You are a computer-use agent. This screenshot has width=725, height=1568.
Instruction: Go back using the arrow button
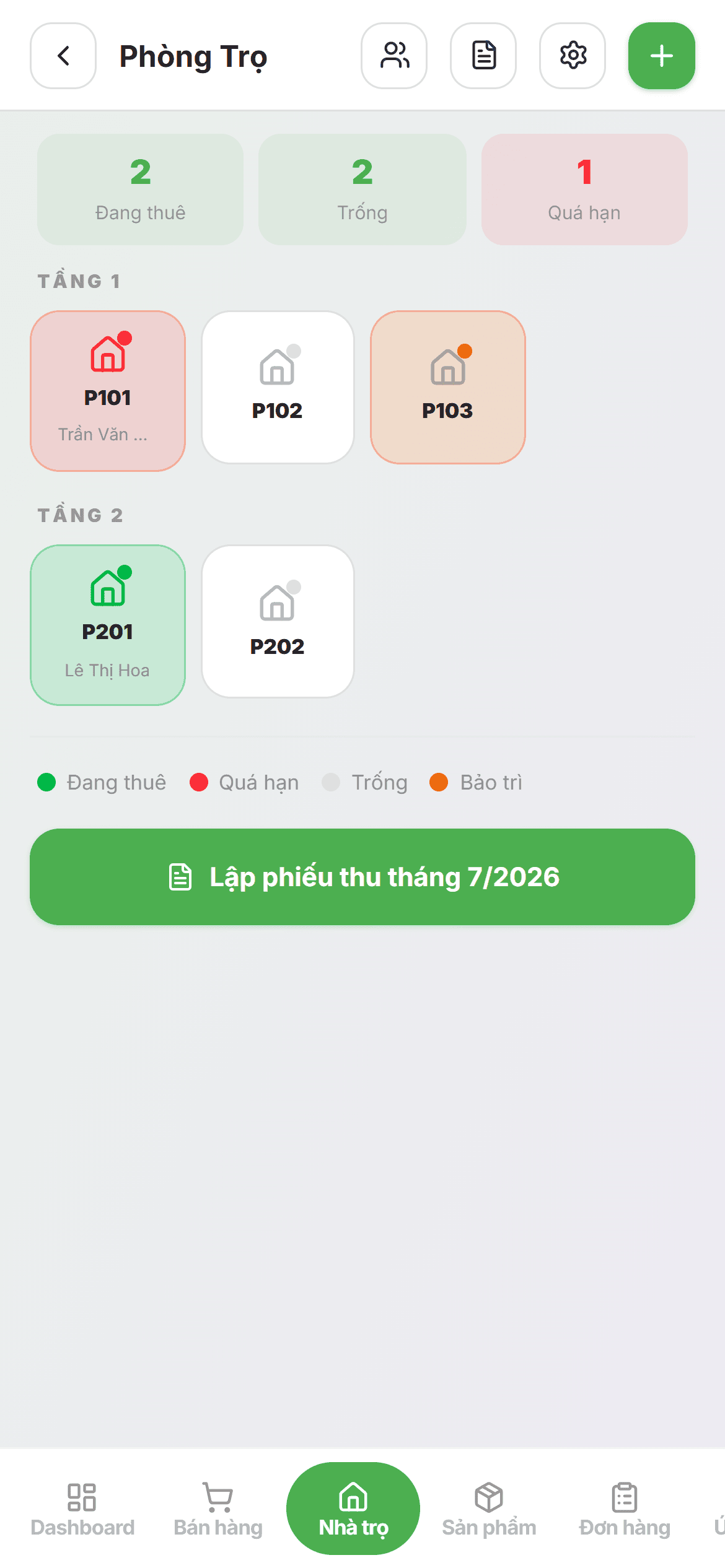click(63, 56)
